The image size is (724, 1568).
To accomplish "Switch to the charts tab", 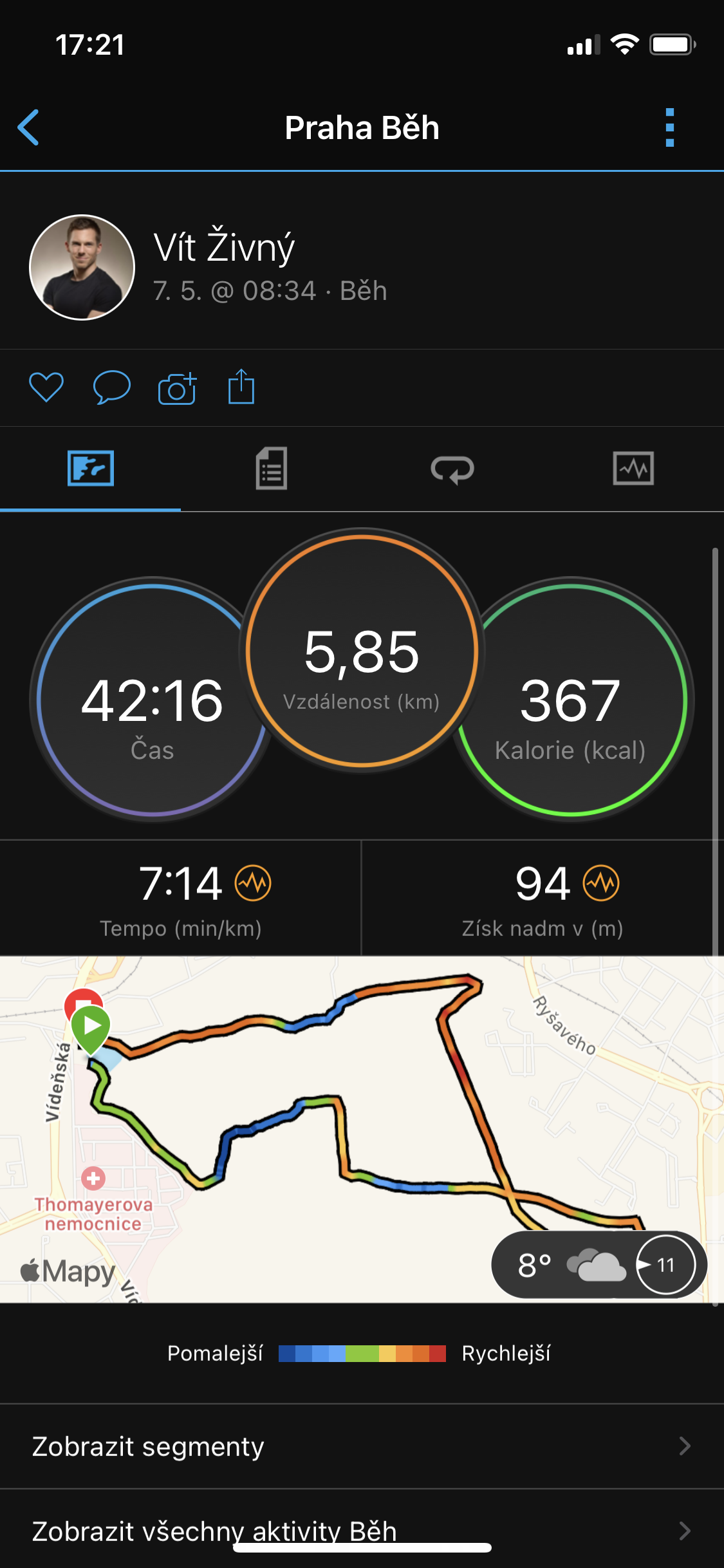I will [633, 469].
